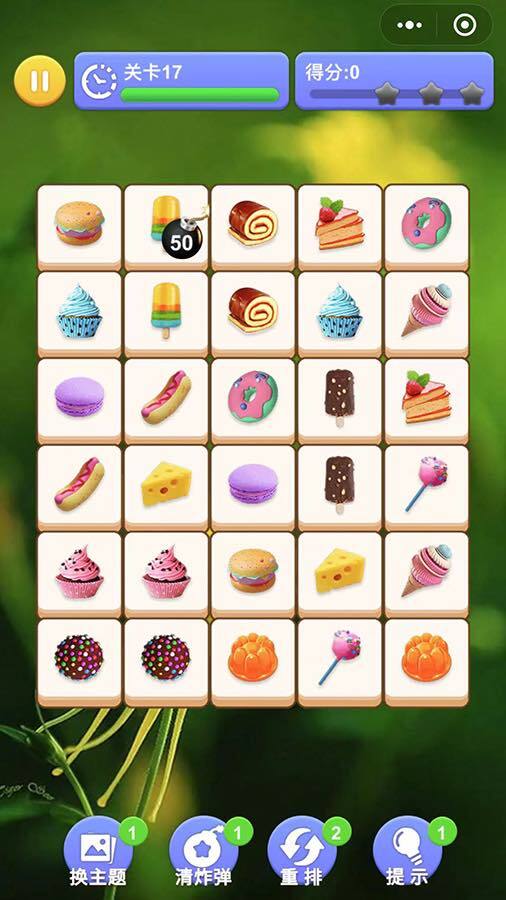Select the popsicle tile with the bomb
The image size is (506, 900).
click(x=166, y=227)
